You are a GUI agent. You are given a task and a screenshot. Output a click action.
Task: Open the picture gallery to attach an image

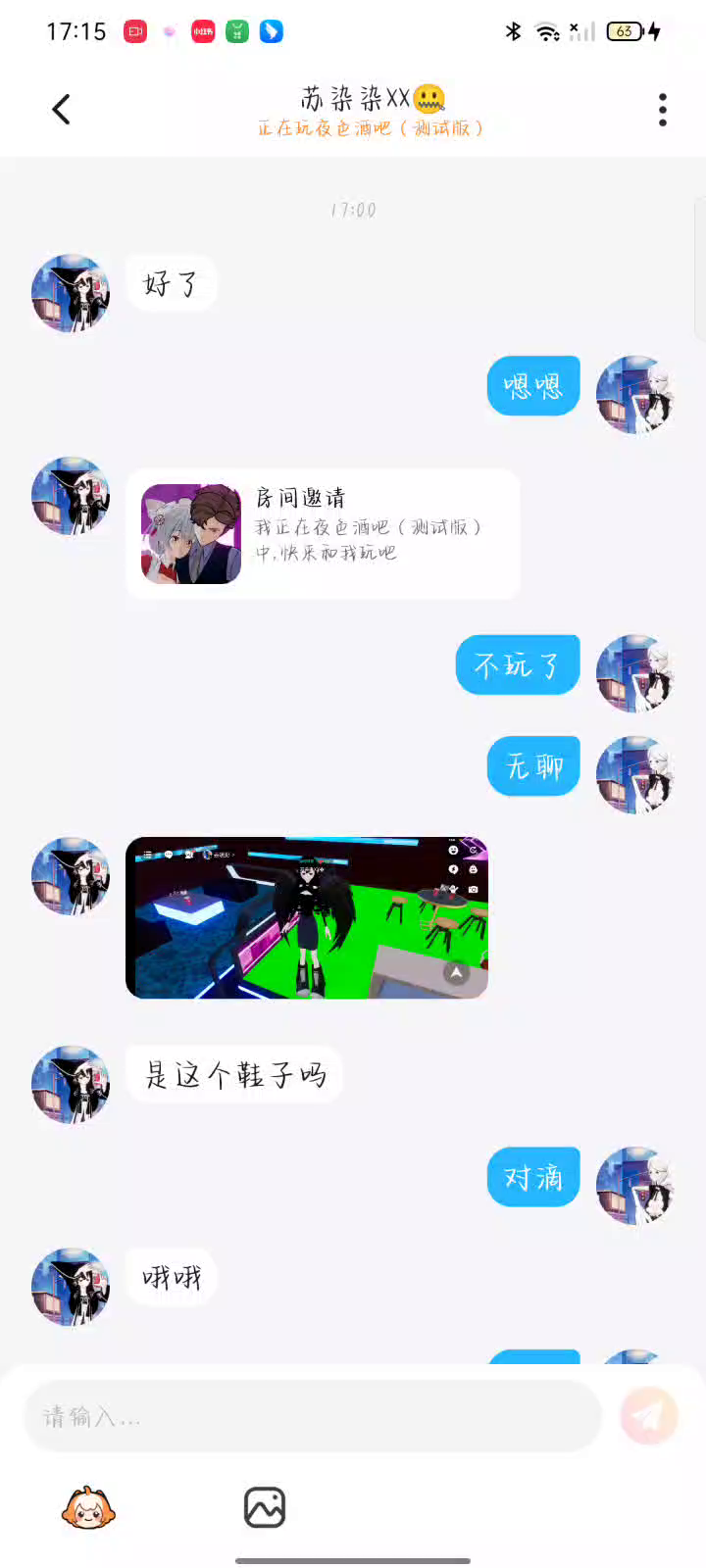(x=265, y=1507)
